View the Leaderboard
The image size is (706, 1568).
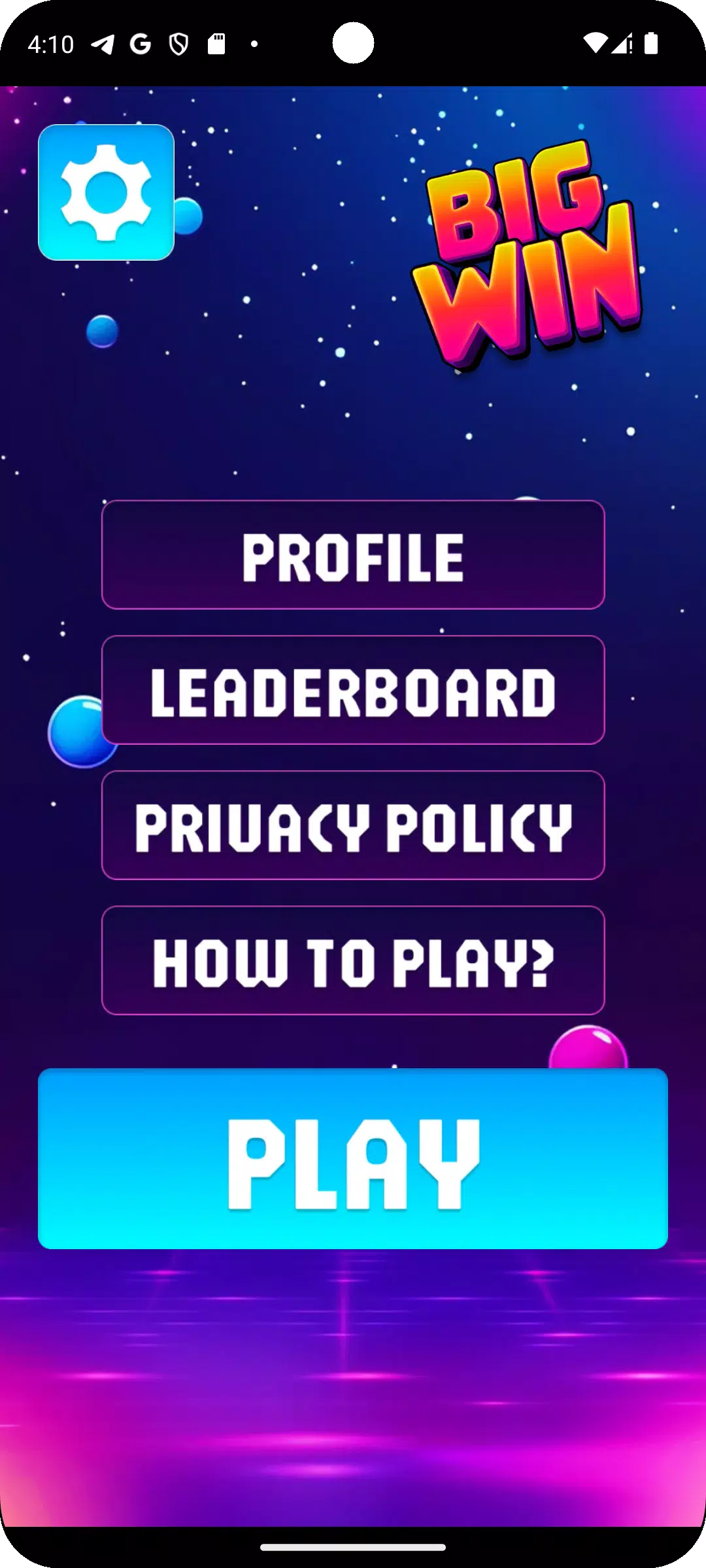[x=353, y=690]
